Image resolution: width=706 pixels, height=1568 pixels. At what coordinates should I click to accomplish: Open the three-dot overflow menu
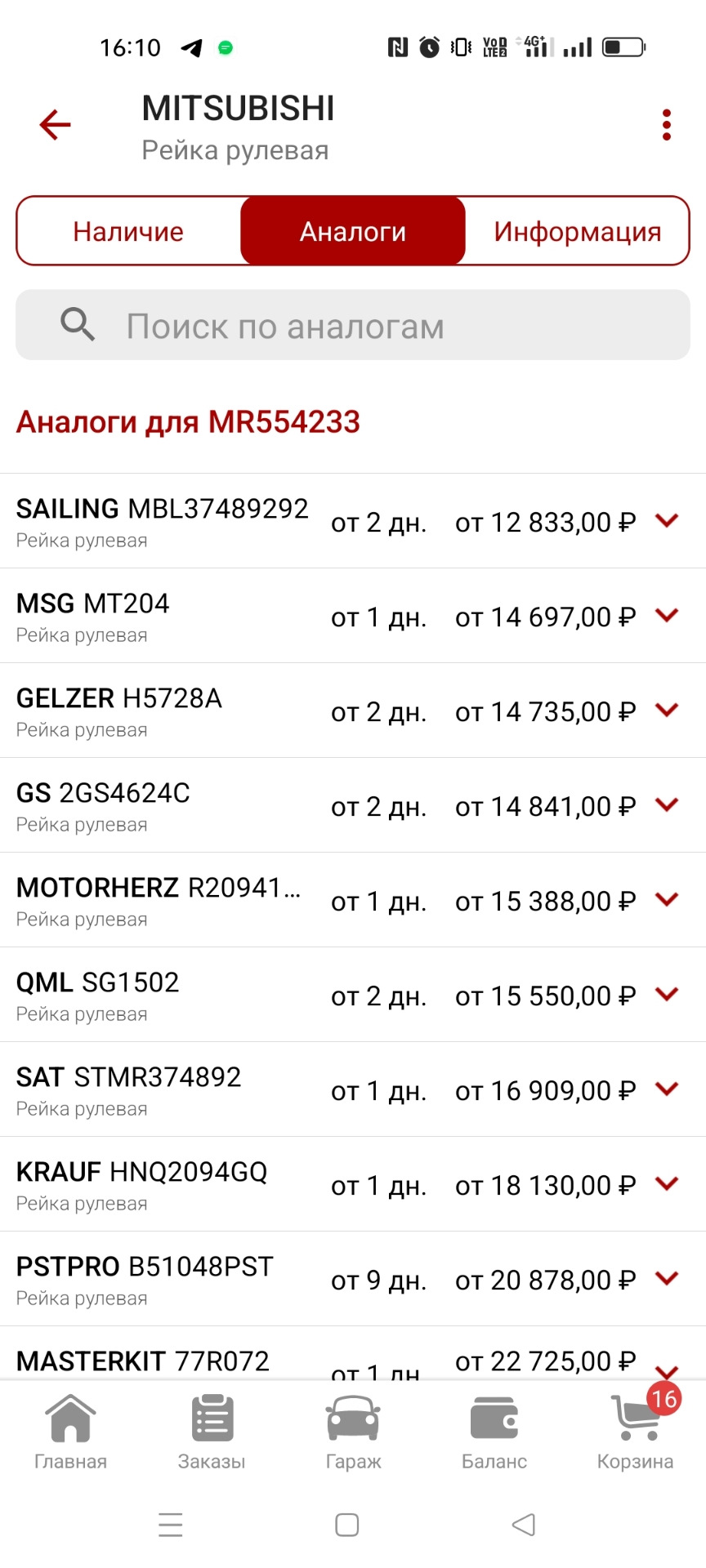click(667, 124)
